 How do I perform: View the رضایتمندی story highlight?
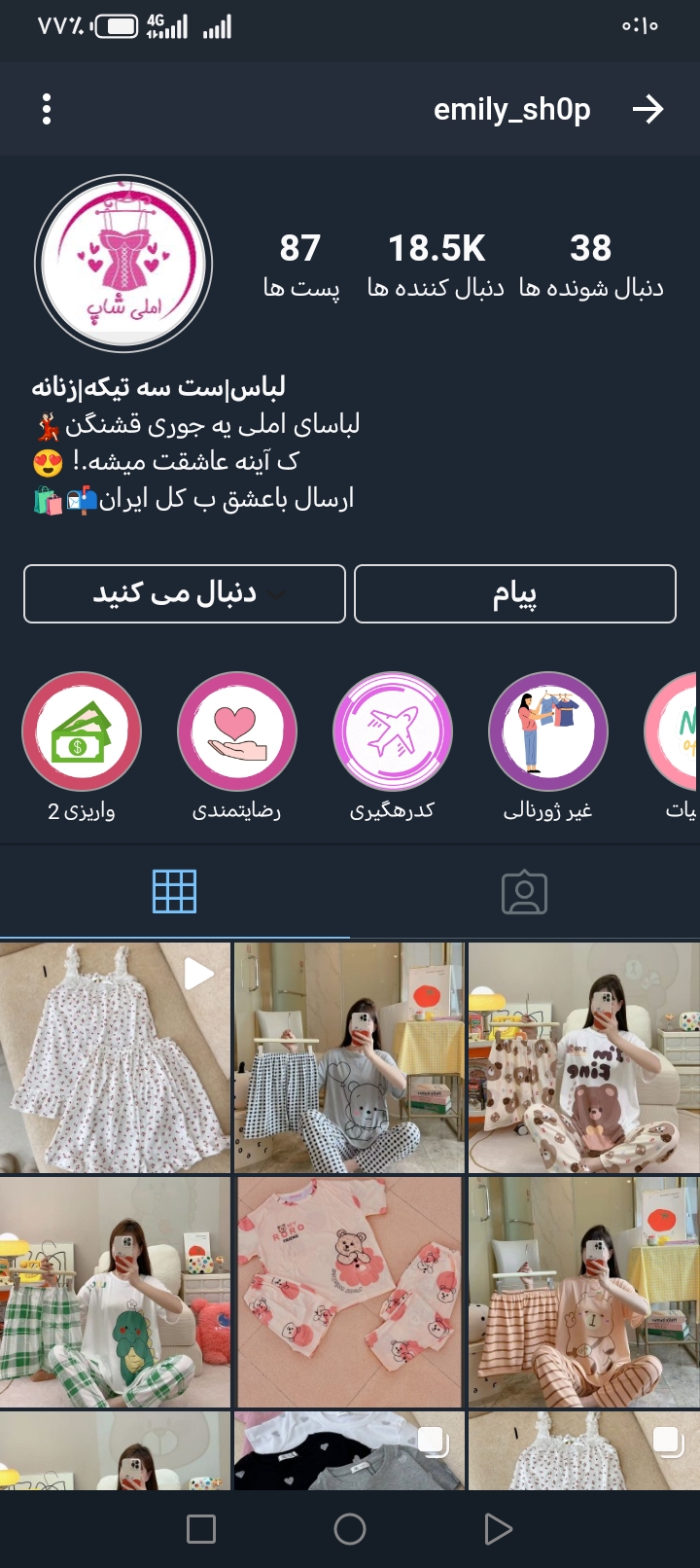[237, 731]
